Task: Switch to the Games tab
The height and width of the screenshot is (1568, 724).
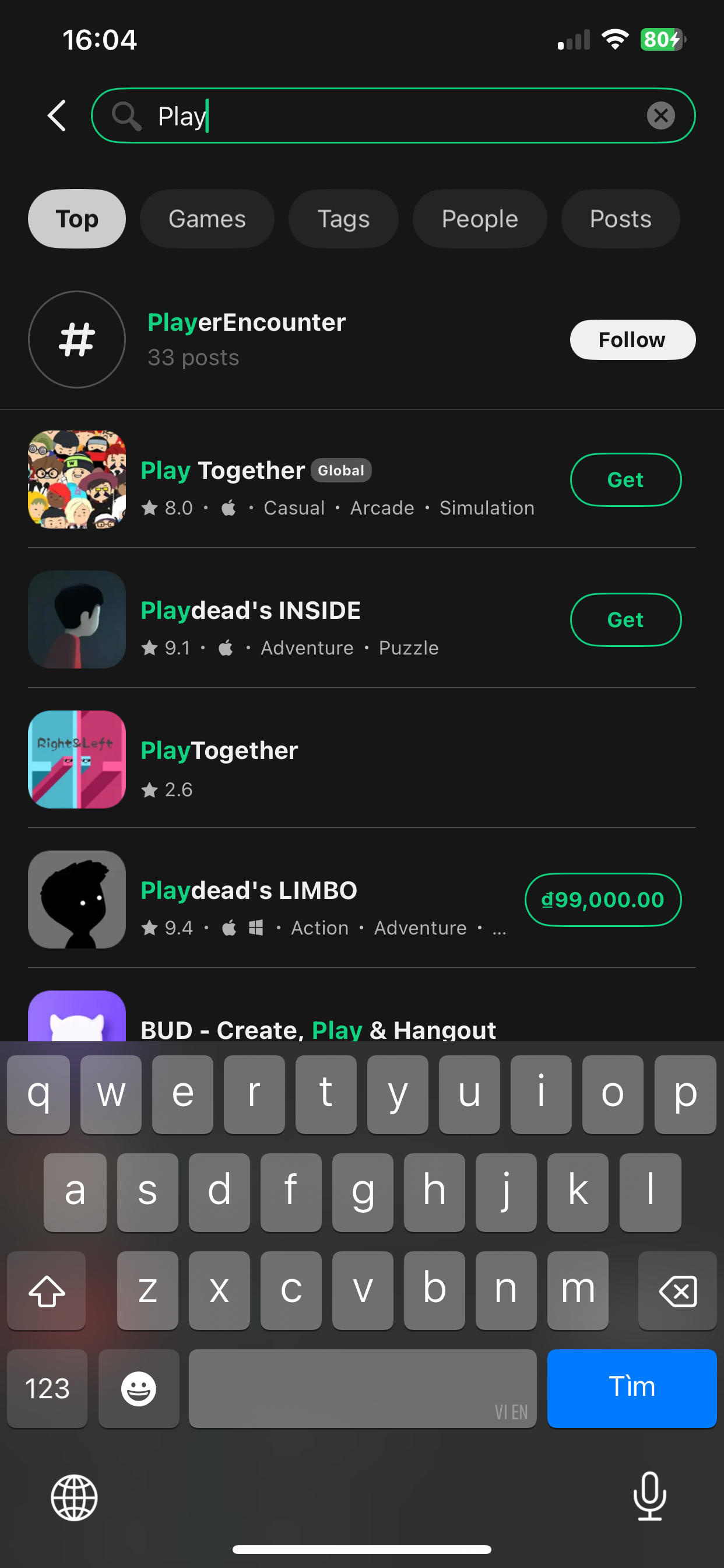Action: tap(207, 219)
